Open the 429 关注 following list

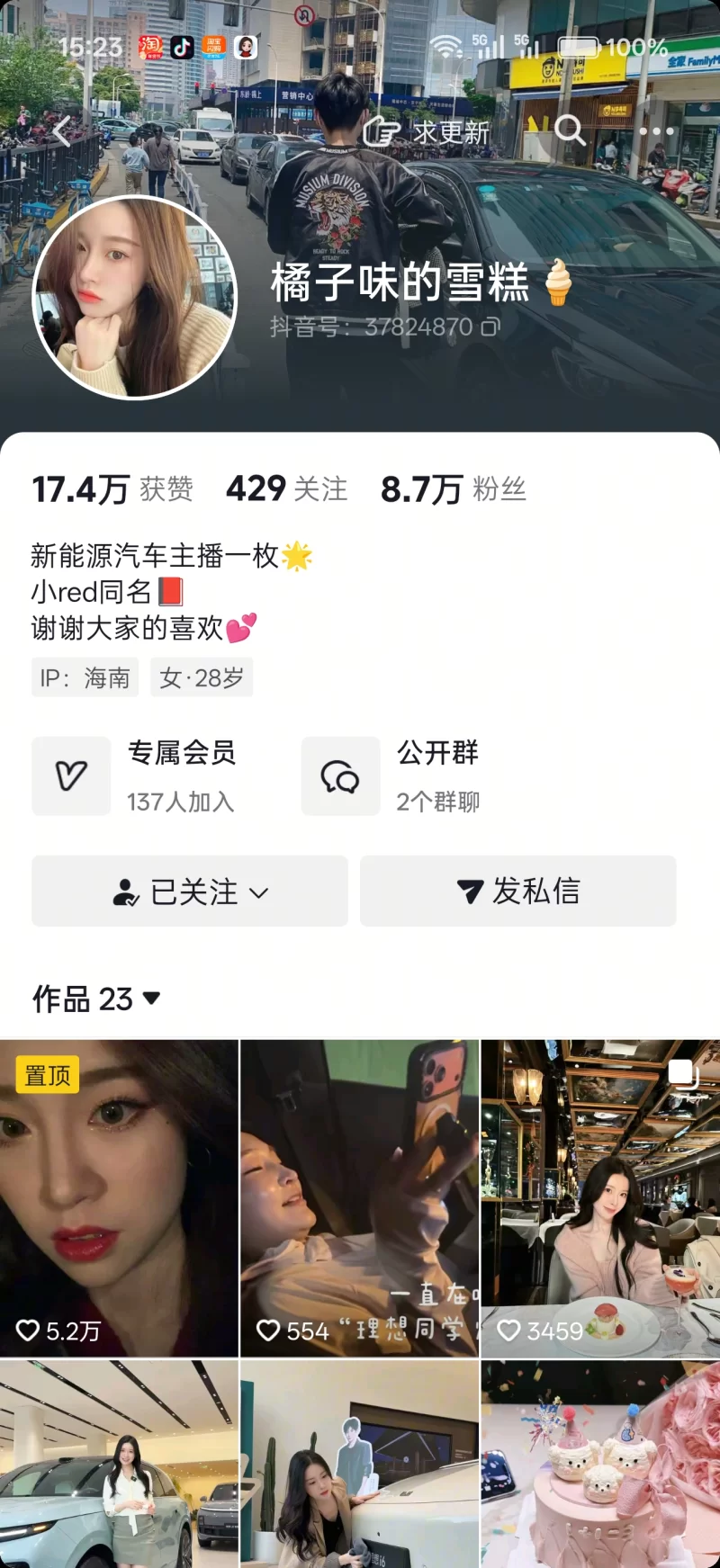click(286, 489)
